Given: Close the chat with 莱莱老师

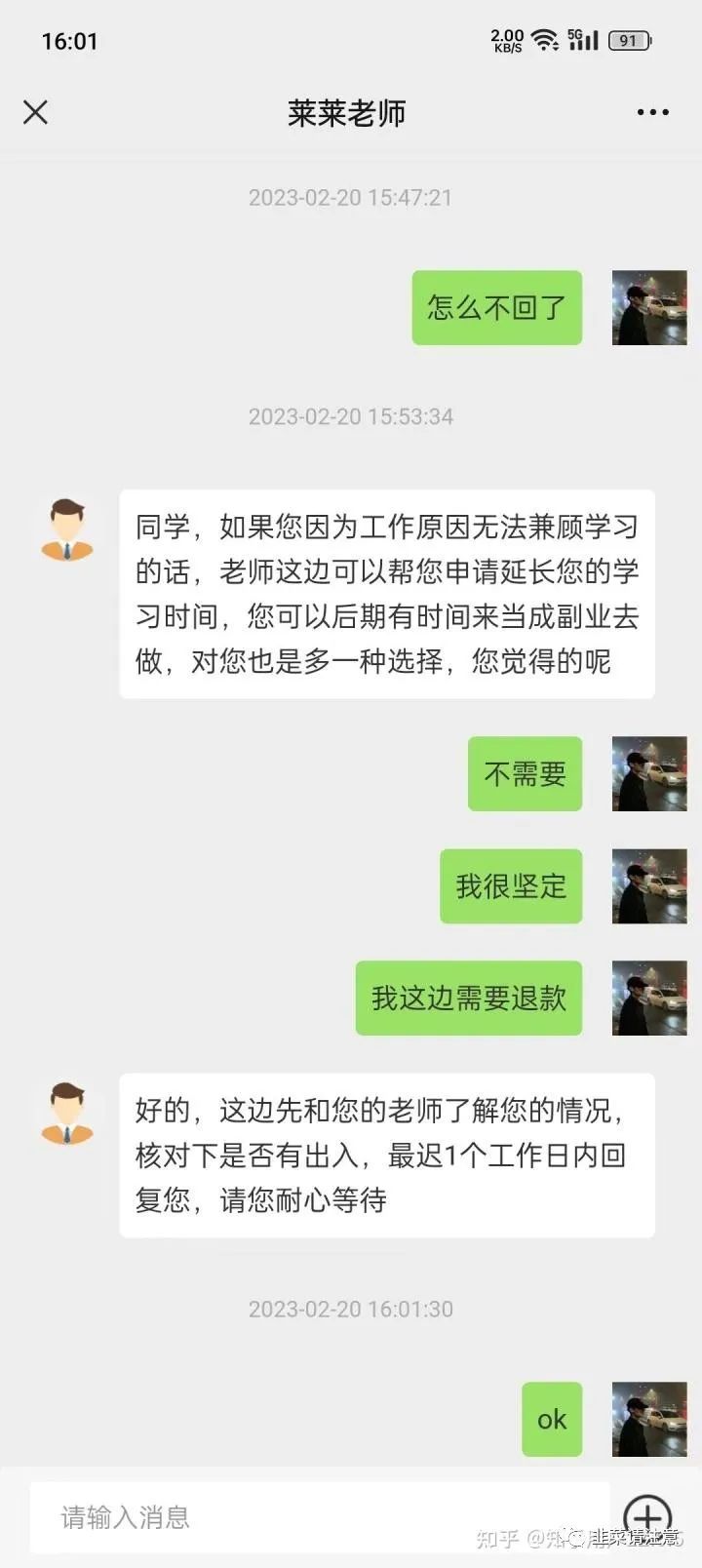Looking at the screenshot, I should click(x=36, y=112).
